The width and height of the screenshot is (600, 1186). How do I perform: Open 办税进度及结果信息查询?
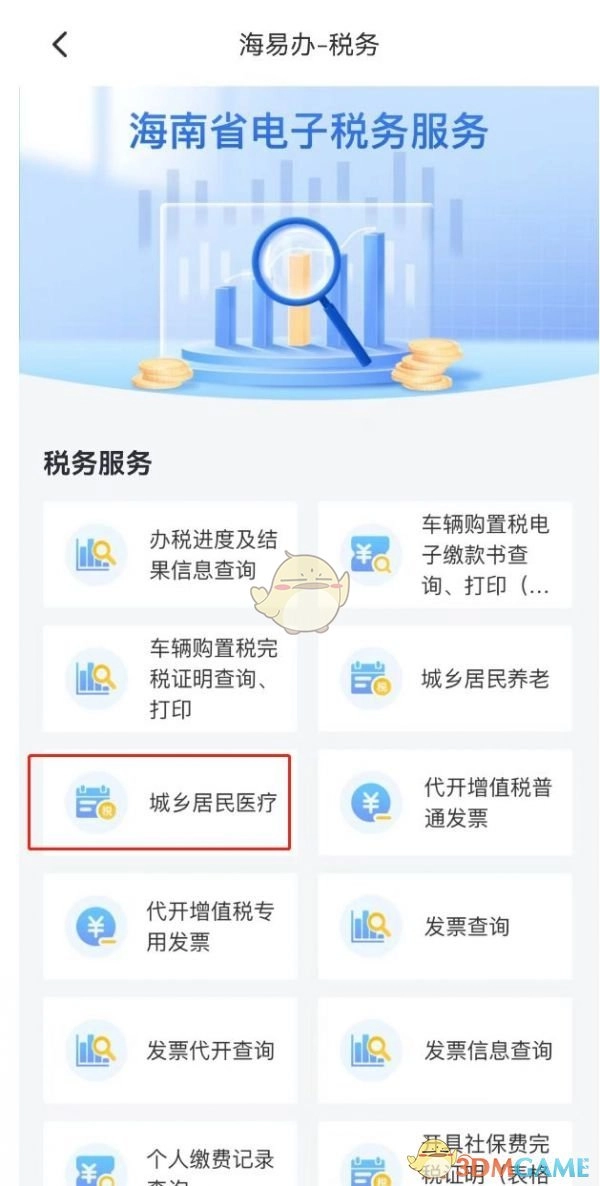pyautogui.click(x=170, y=555)
